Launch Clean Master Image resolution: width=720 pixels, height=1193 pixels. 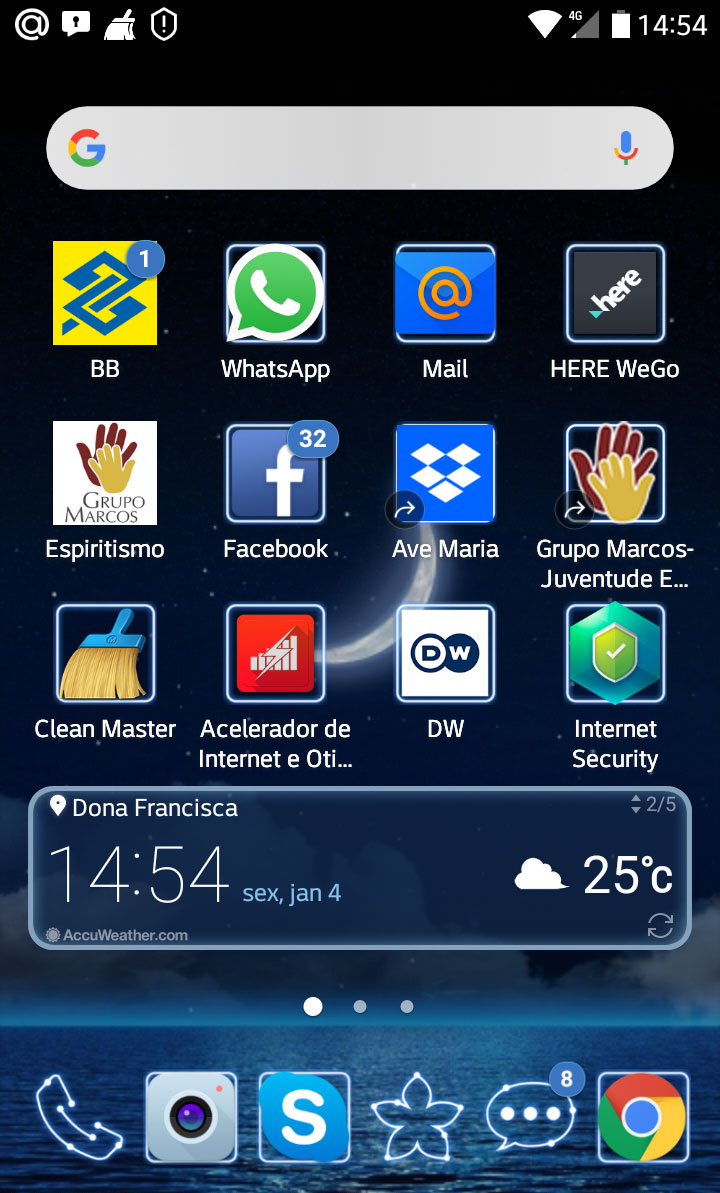coord(105,654)
